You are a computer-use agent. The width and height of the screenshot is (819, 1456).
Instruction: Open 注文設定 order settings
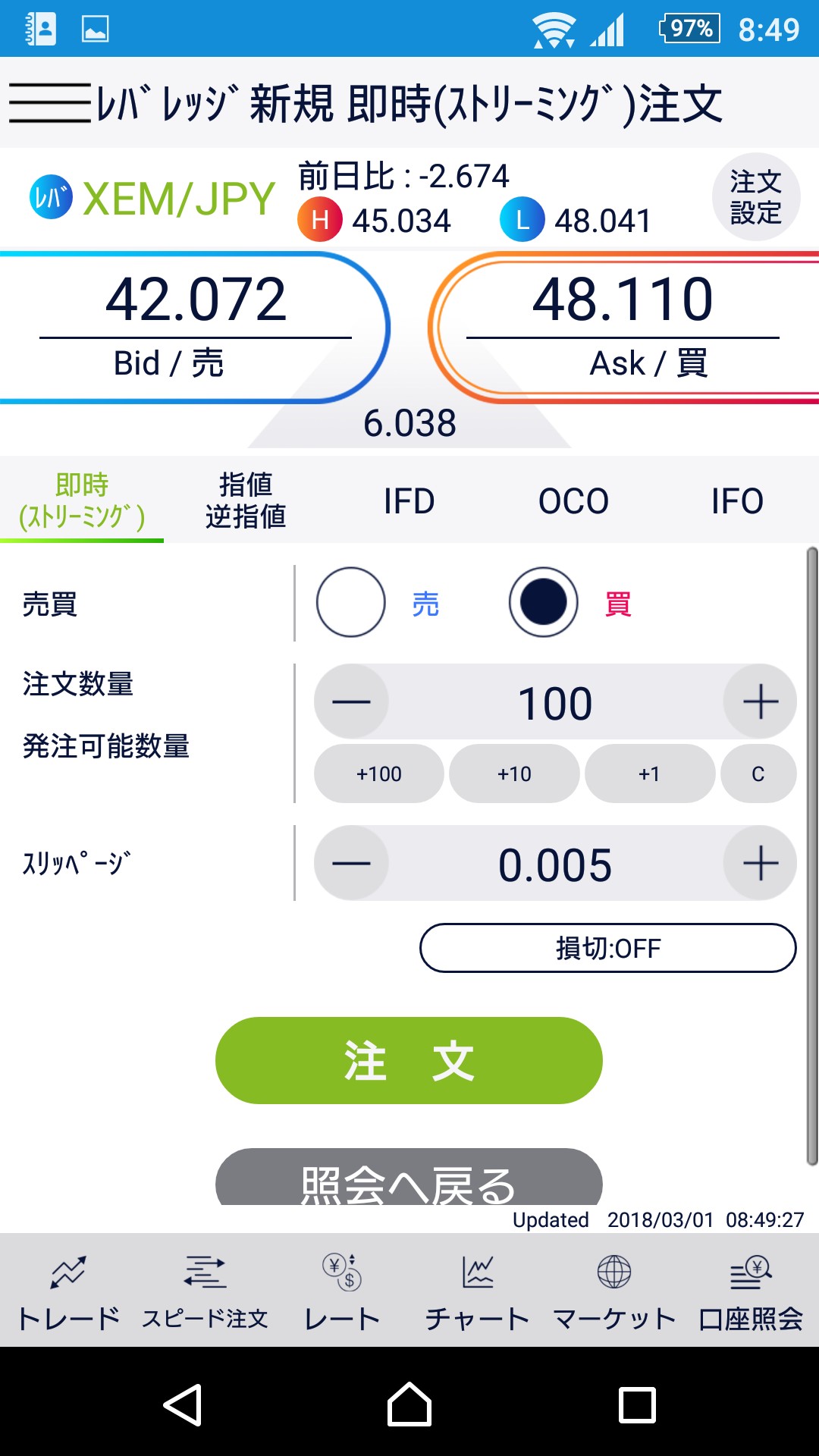tap(756, 197)
